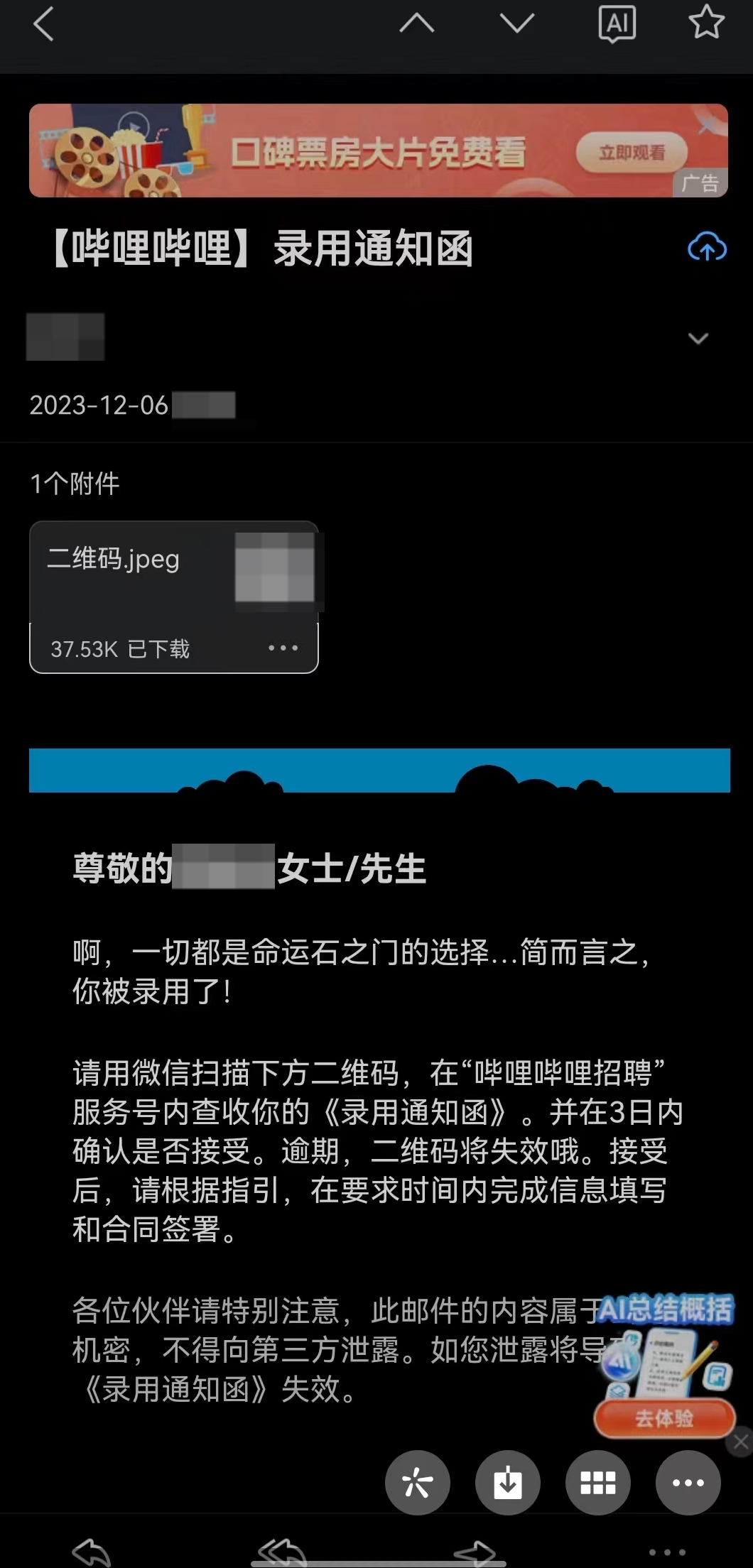Tap 去体验 on the AI summary popup

[x=663, y=1418]
